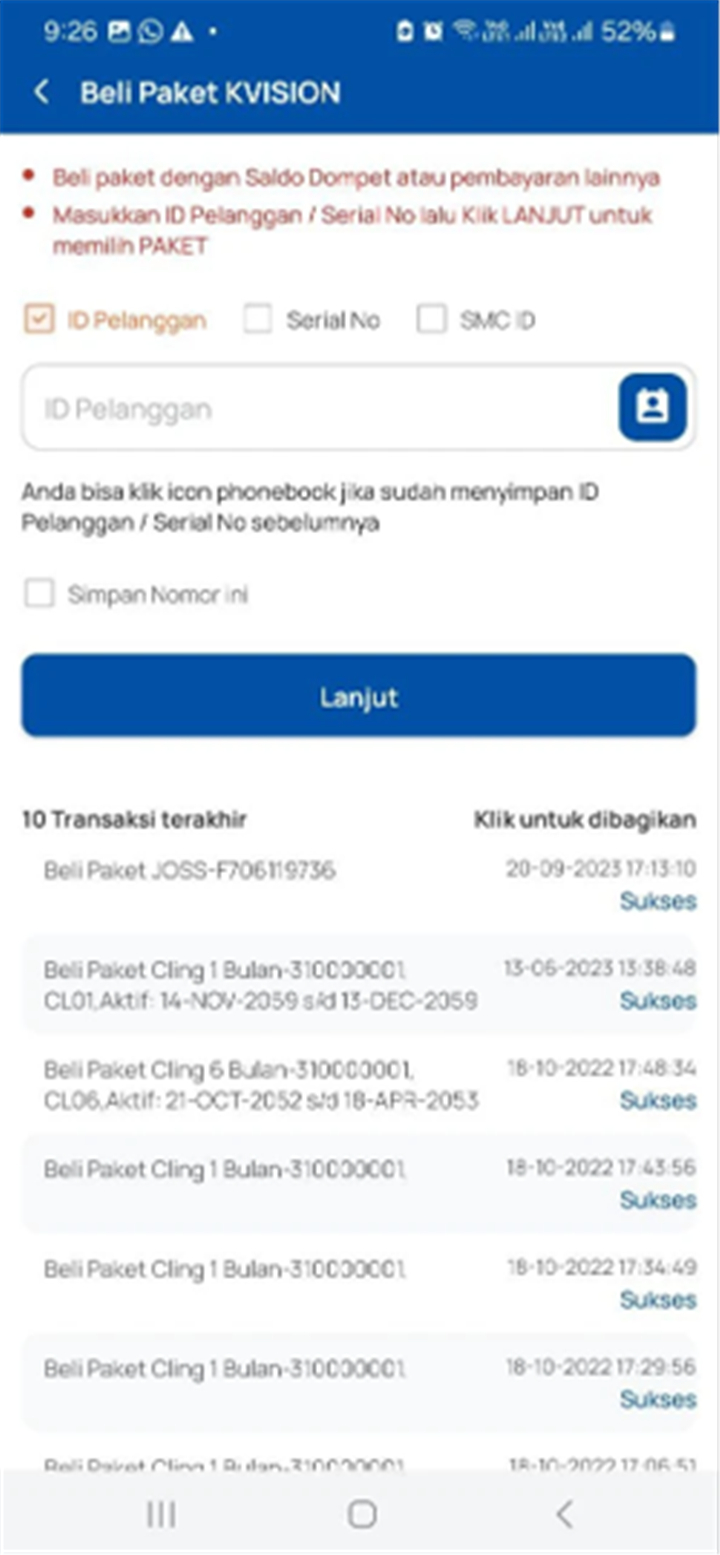Image resolution: width=720 pixels, height=1555 pixels.
Task: Select the ID Pelanggan checkbox
Action: click(39, 320)
